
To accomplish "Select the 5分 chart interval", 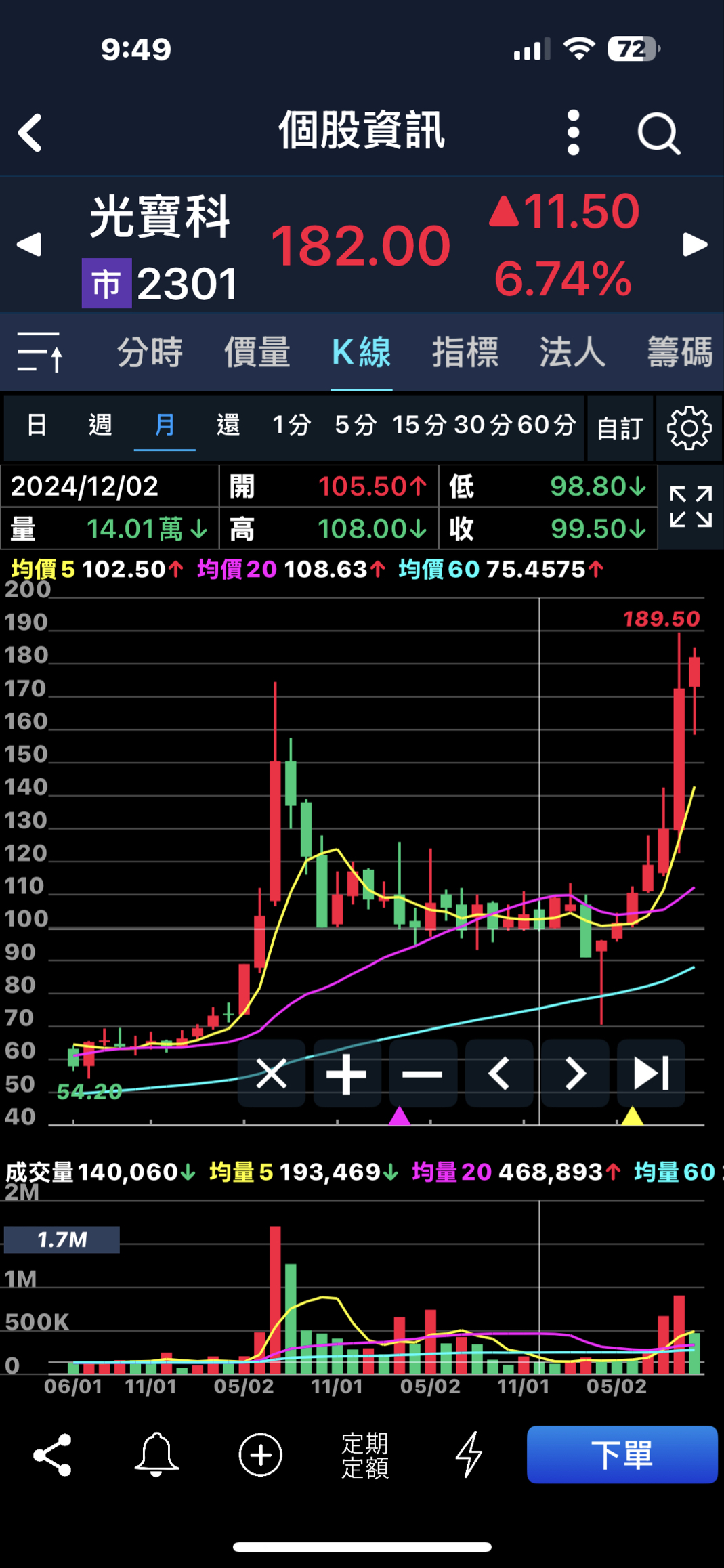I will pyautogui.click(x=356, y=426).
